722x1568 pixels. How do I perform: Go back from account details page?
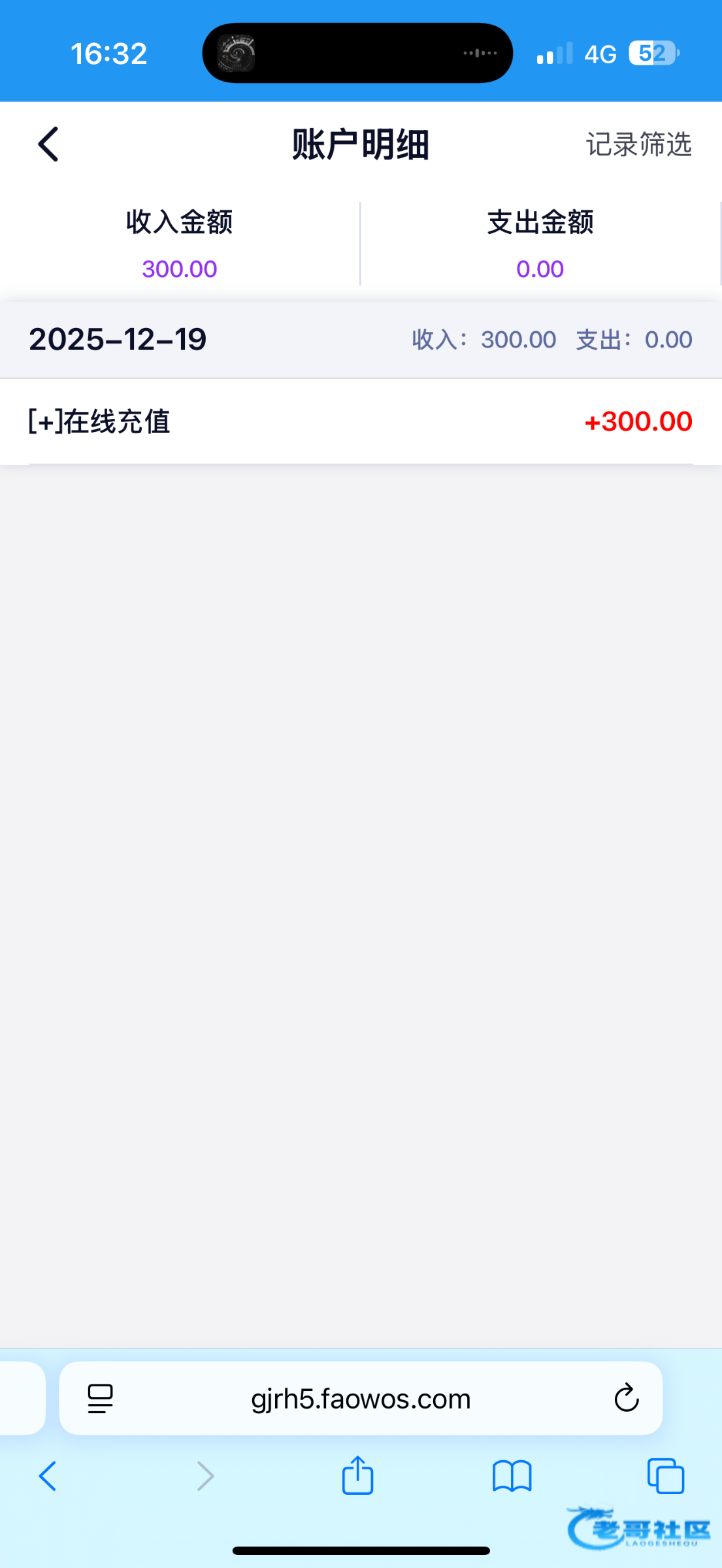tap(48, 144)
